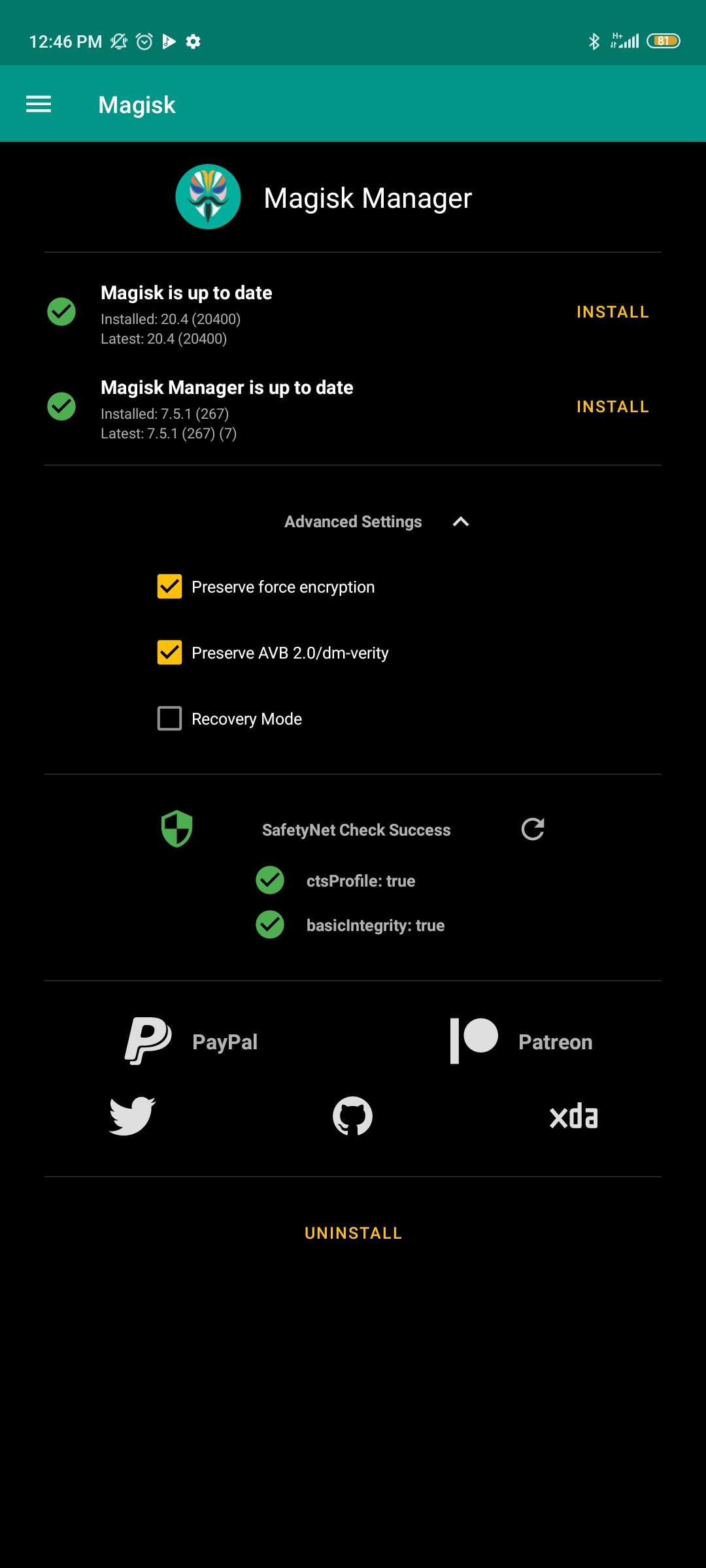Open the Patreon link
This screenshot has height=1568, width=706.
coord(521,1041)
